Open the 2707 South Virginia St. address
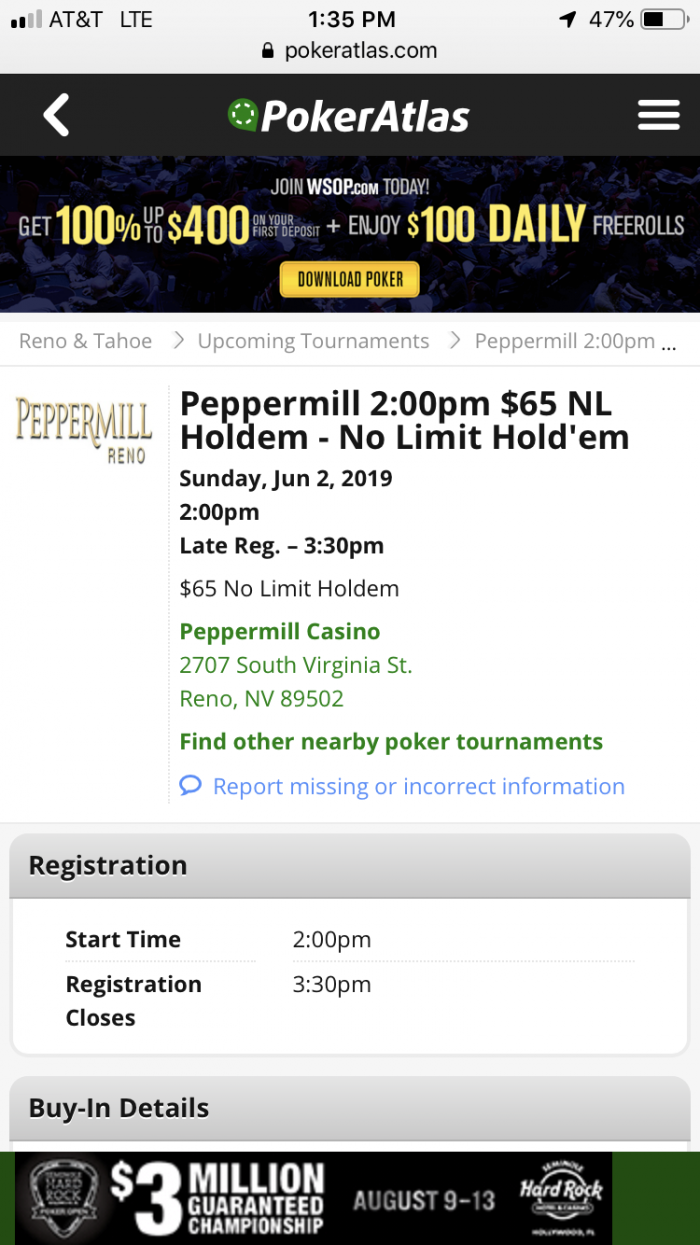This screenshot has height=1245, width=700. click(295, 665)
